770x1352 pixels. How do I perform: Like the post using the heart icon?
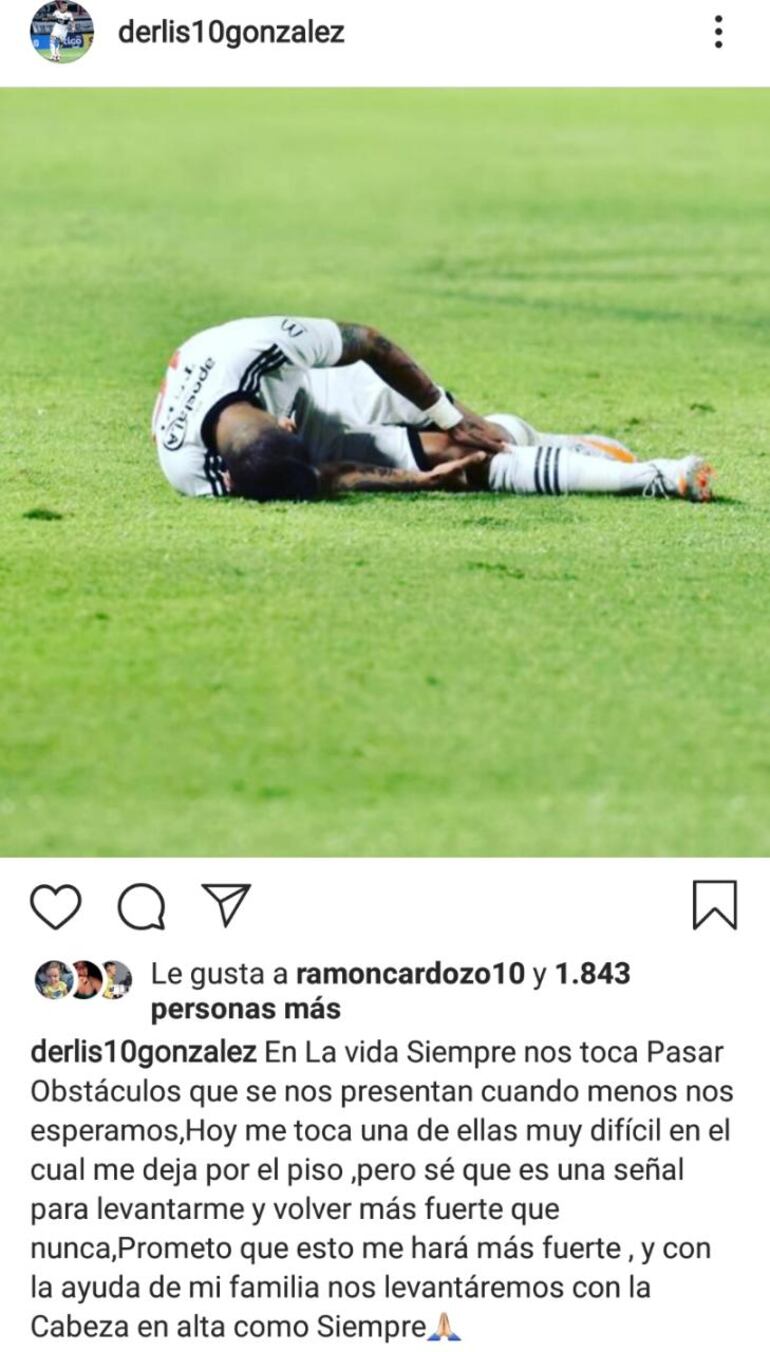[x=55, y=906]
